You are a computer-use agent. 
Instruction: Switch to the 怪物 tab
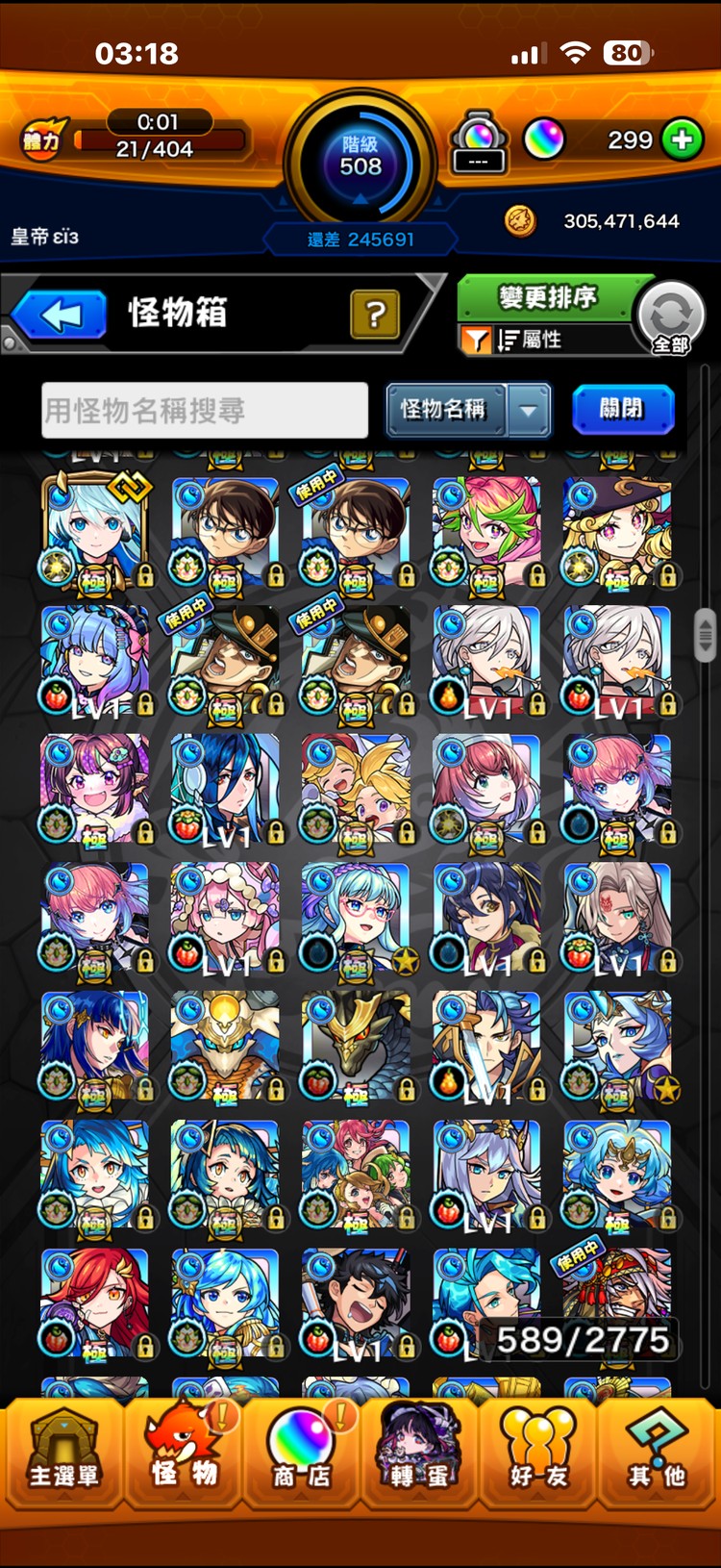pyautogui.click(x=183, y=1454)
